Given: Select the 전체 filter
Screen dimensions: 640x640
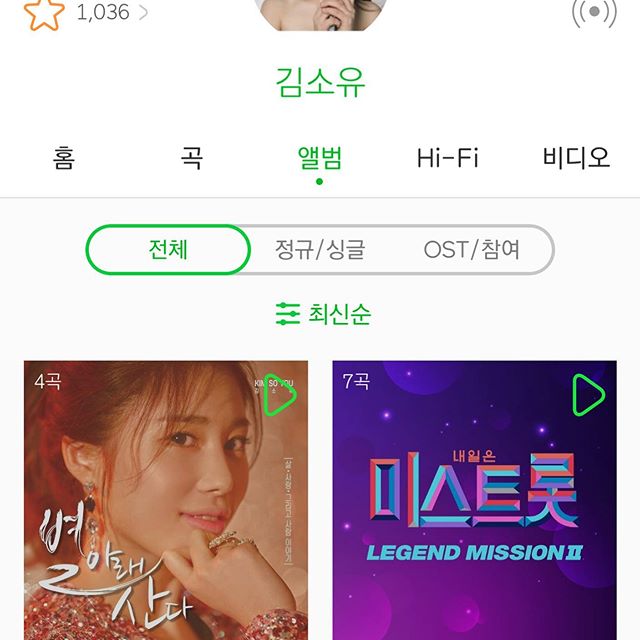Looking at the screenshot, I should pyautogui.click(x=168, y=250).
